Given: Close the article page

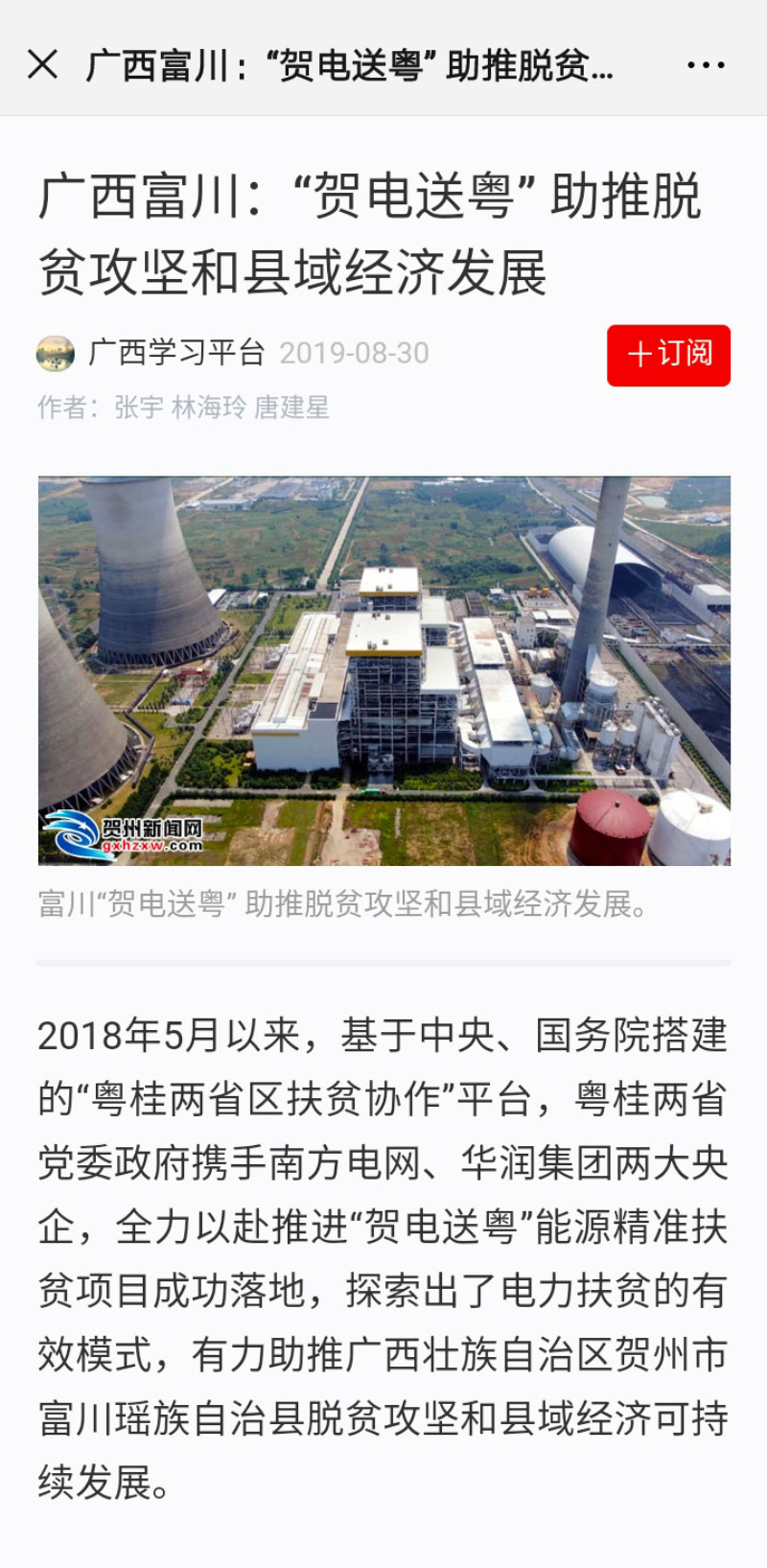Looking at the screenshot, I should point(42,65).
